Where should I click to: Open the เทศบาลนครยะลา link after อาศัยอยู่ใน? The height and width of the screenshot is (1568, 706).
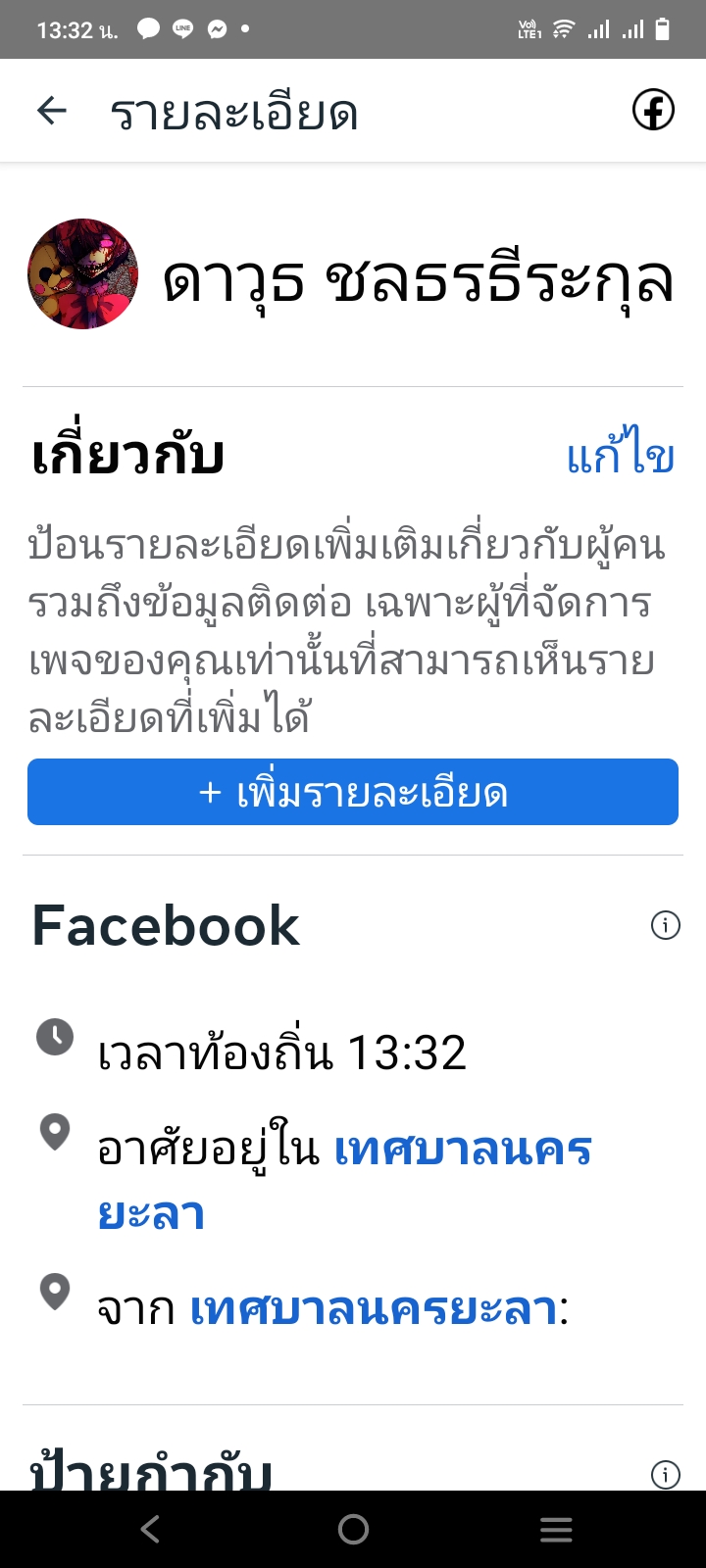click(x=345, y=1181)
